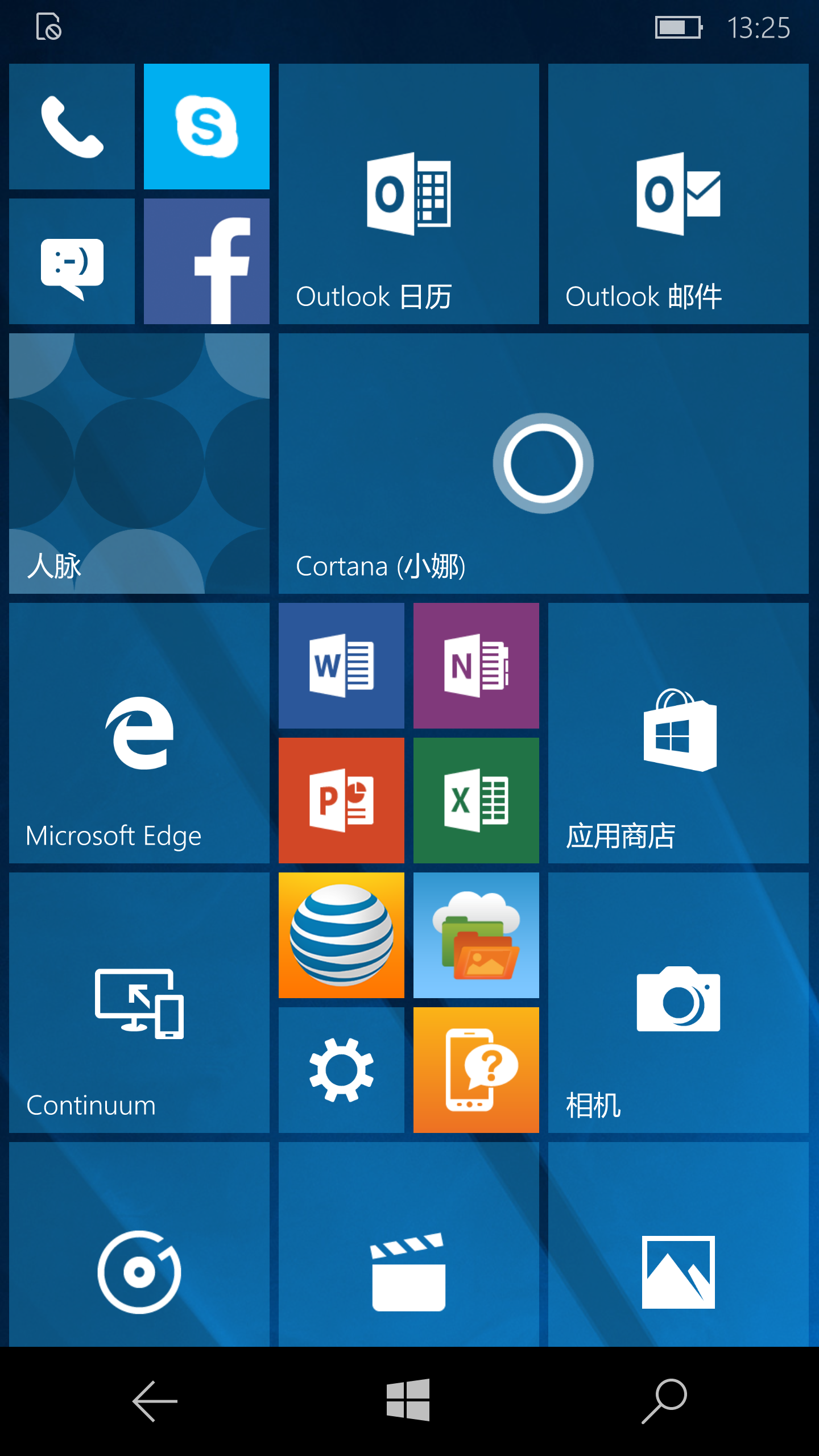
Task: Launch the Skype app tile
Action: tap(206, 126)
